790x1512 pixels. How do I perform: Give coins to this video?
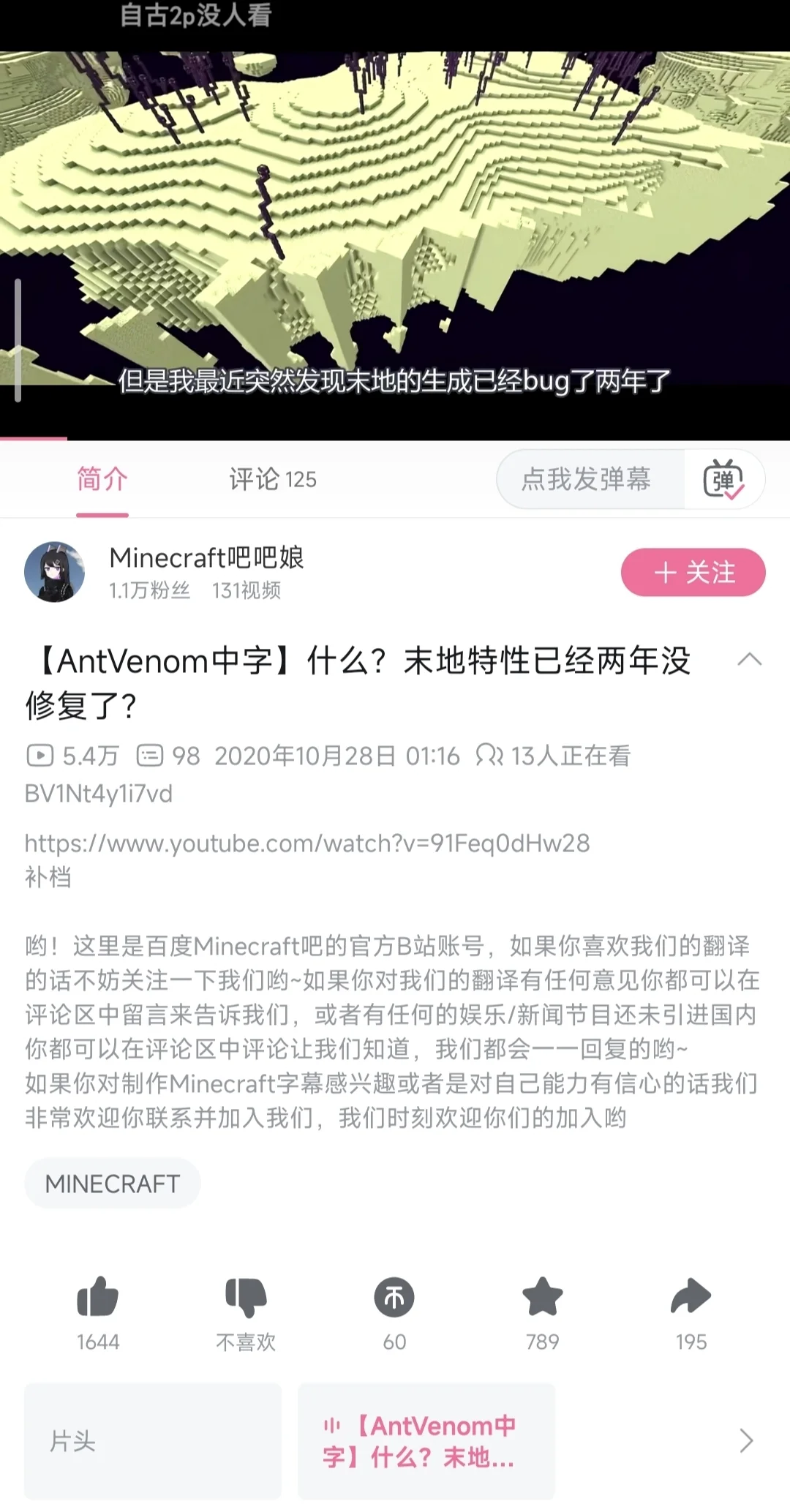point(394,1298)
